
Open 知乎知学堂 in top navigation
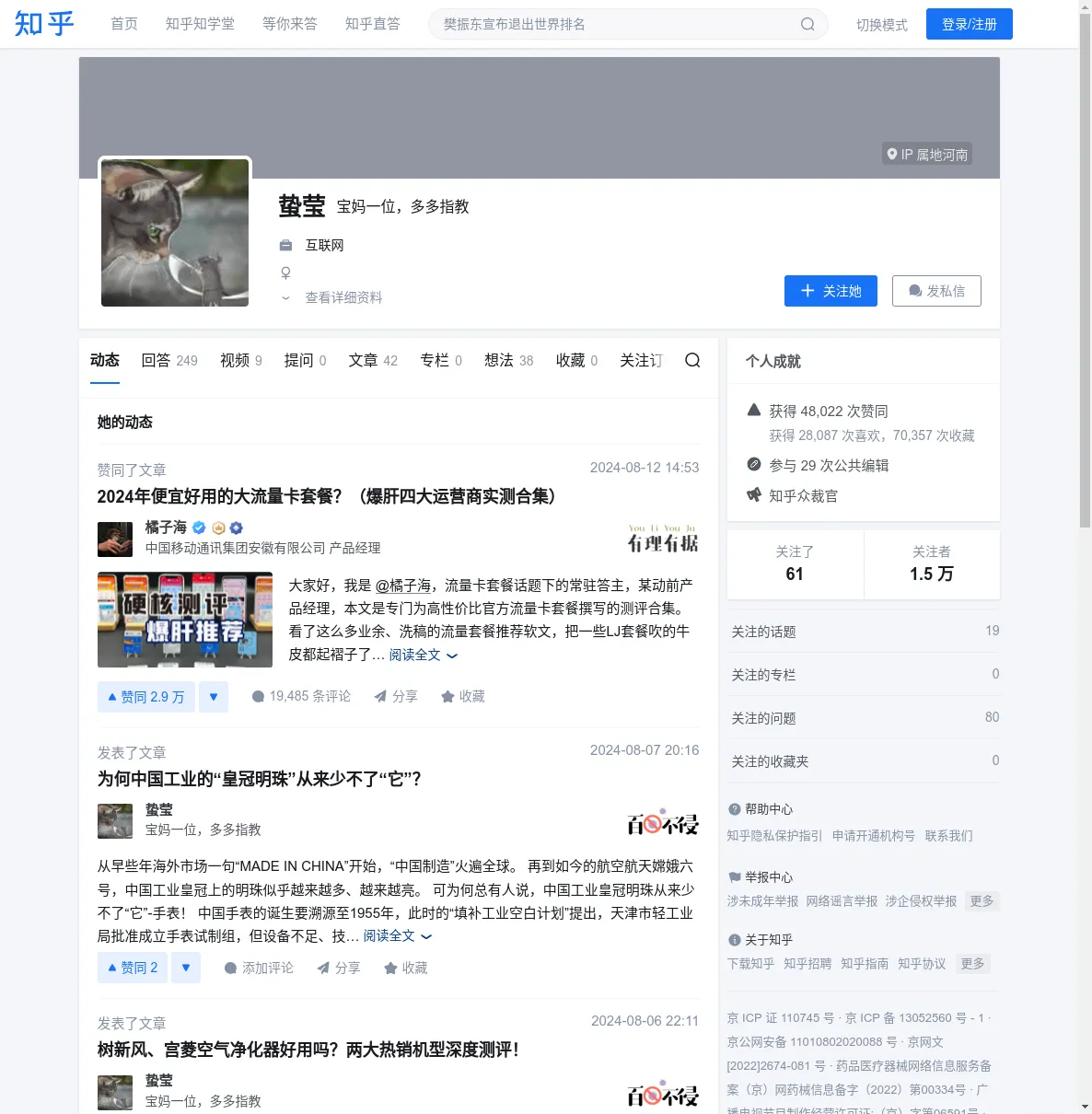(200, 24)
